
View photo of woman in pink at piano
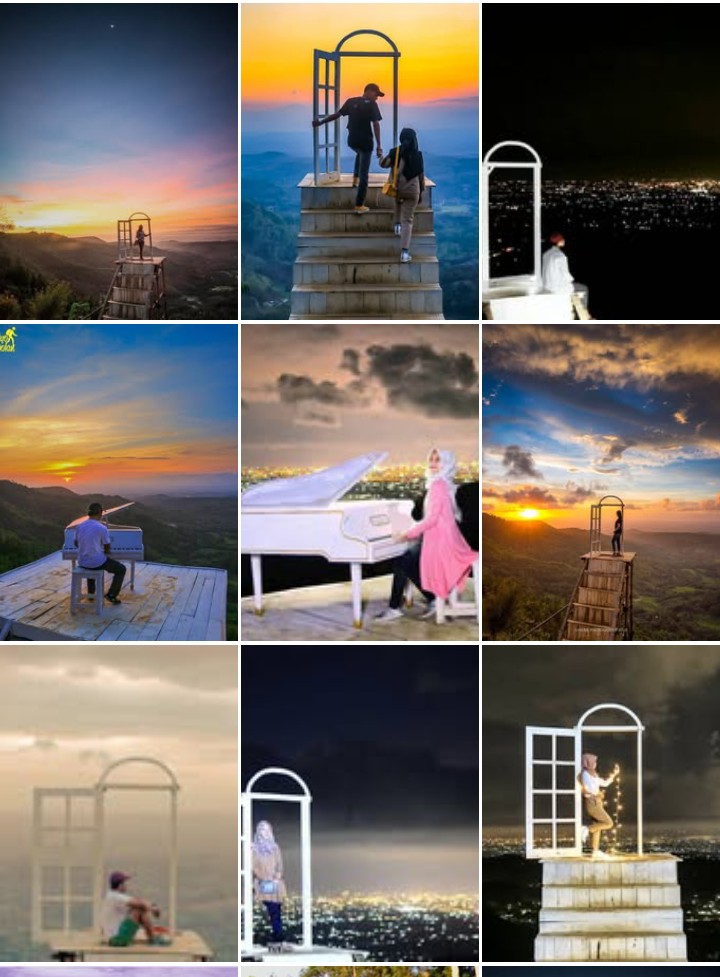360,482
